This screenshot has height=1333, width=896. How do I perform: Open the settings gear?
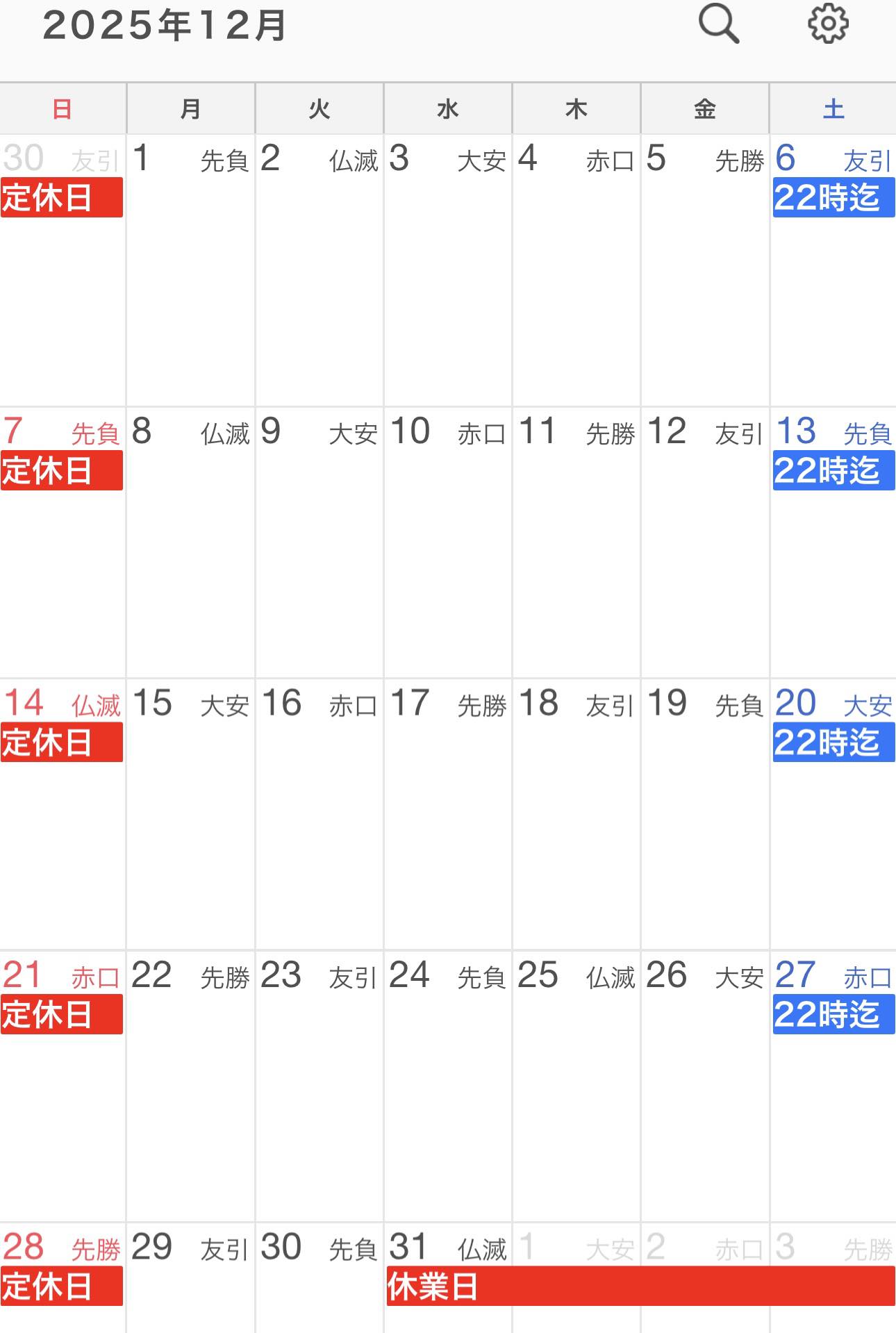828,24
